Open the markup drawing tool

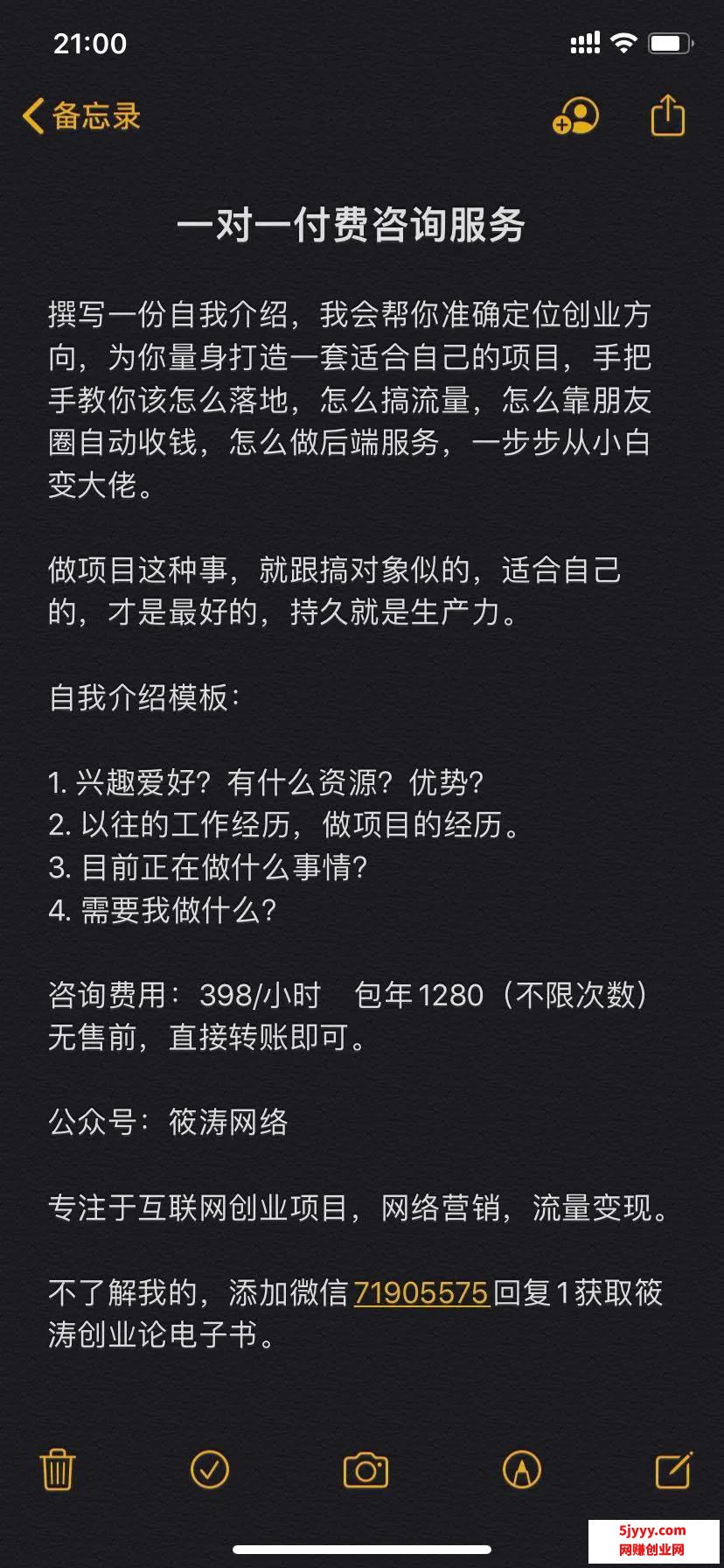coord(522,1469)
